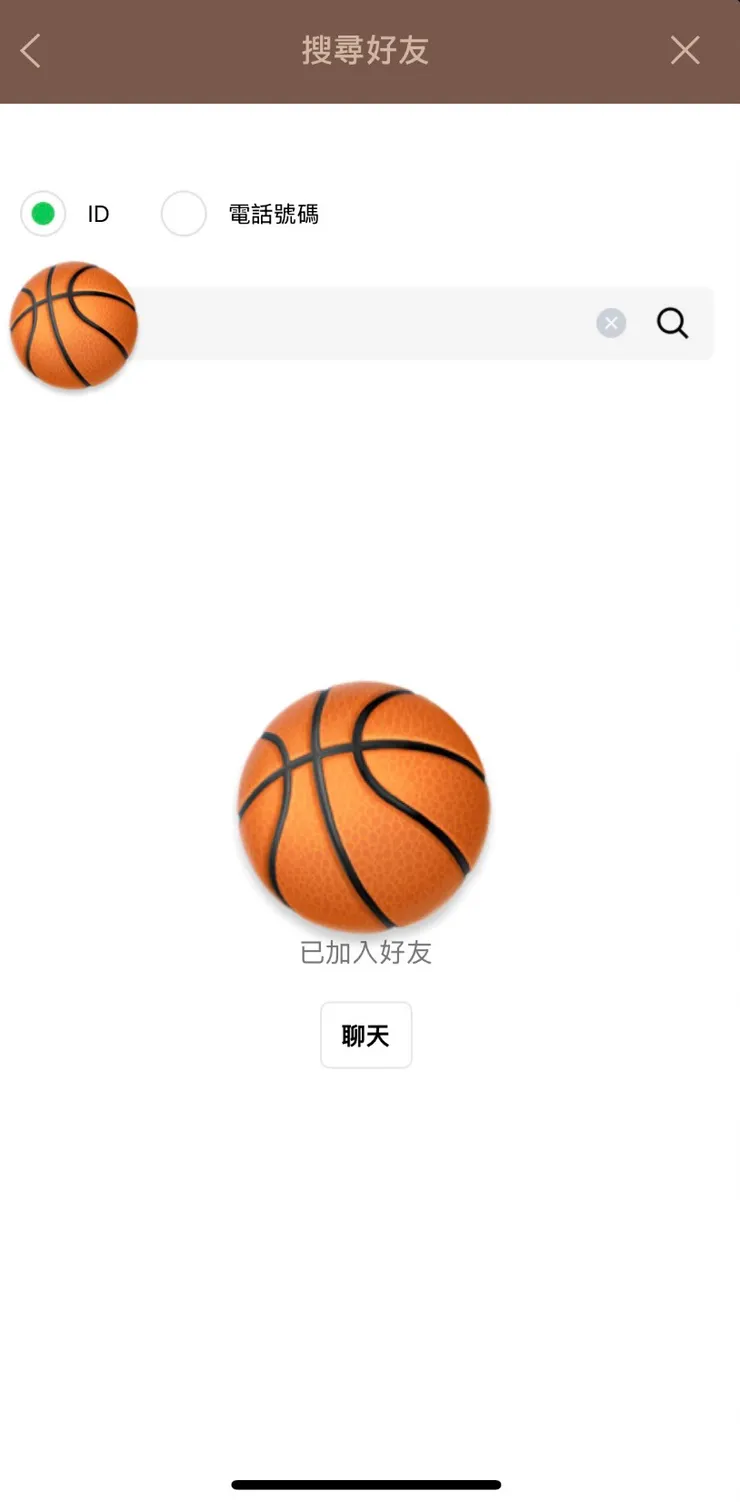Tap the back chevron icon in the header
Image resolution: width=740 pixels, height=1502 pixels.
click(x=30, y=50)
